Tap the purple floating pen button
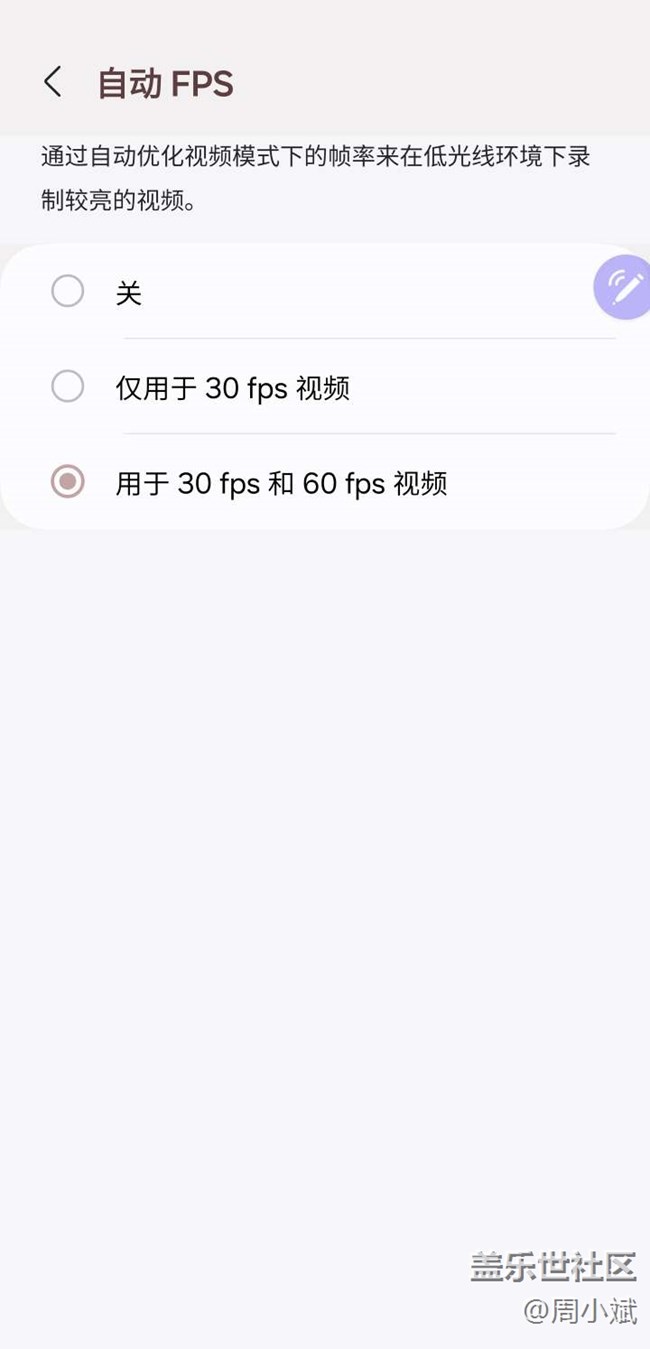The image size is (650, 1349). (622, 288)
